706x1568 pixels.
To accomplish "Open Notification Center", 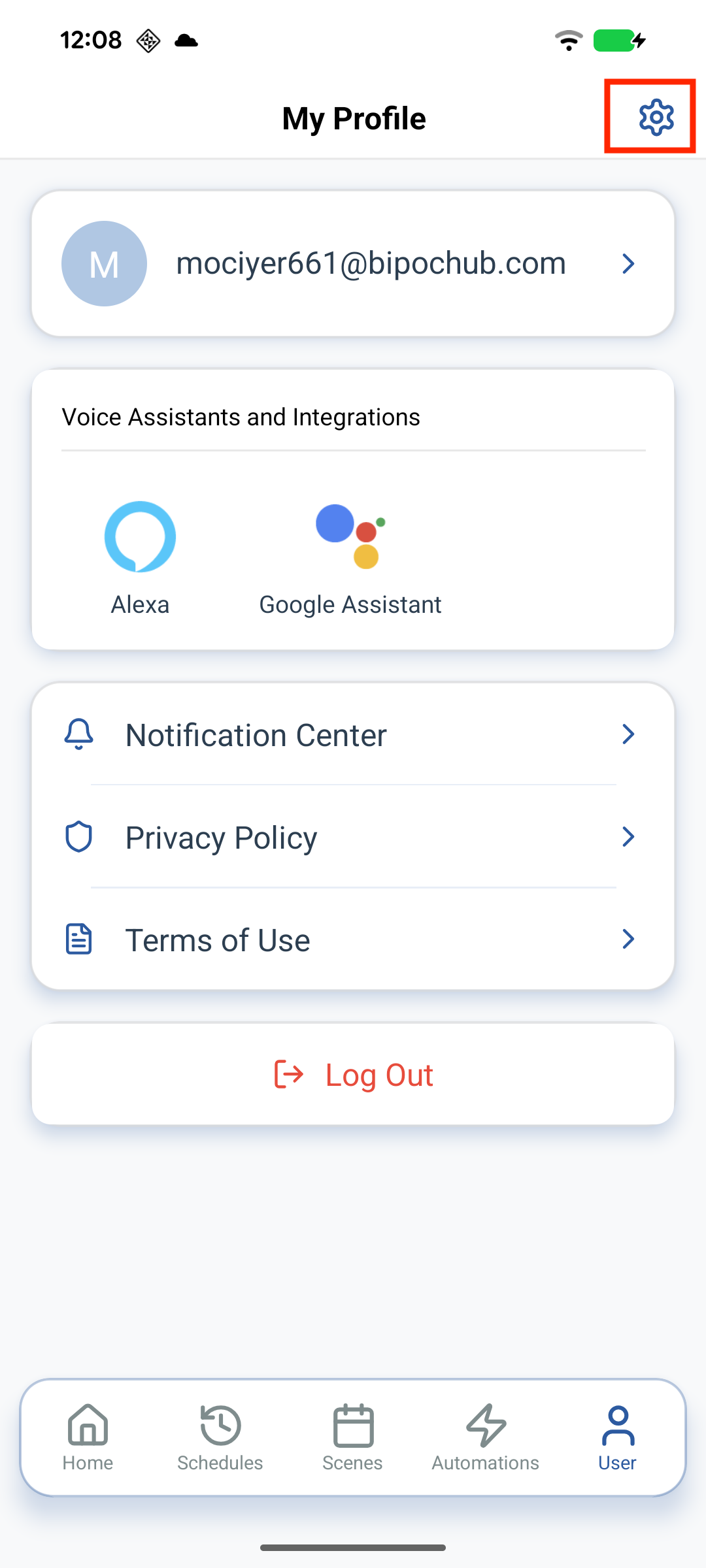I will (353, 735).
